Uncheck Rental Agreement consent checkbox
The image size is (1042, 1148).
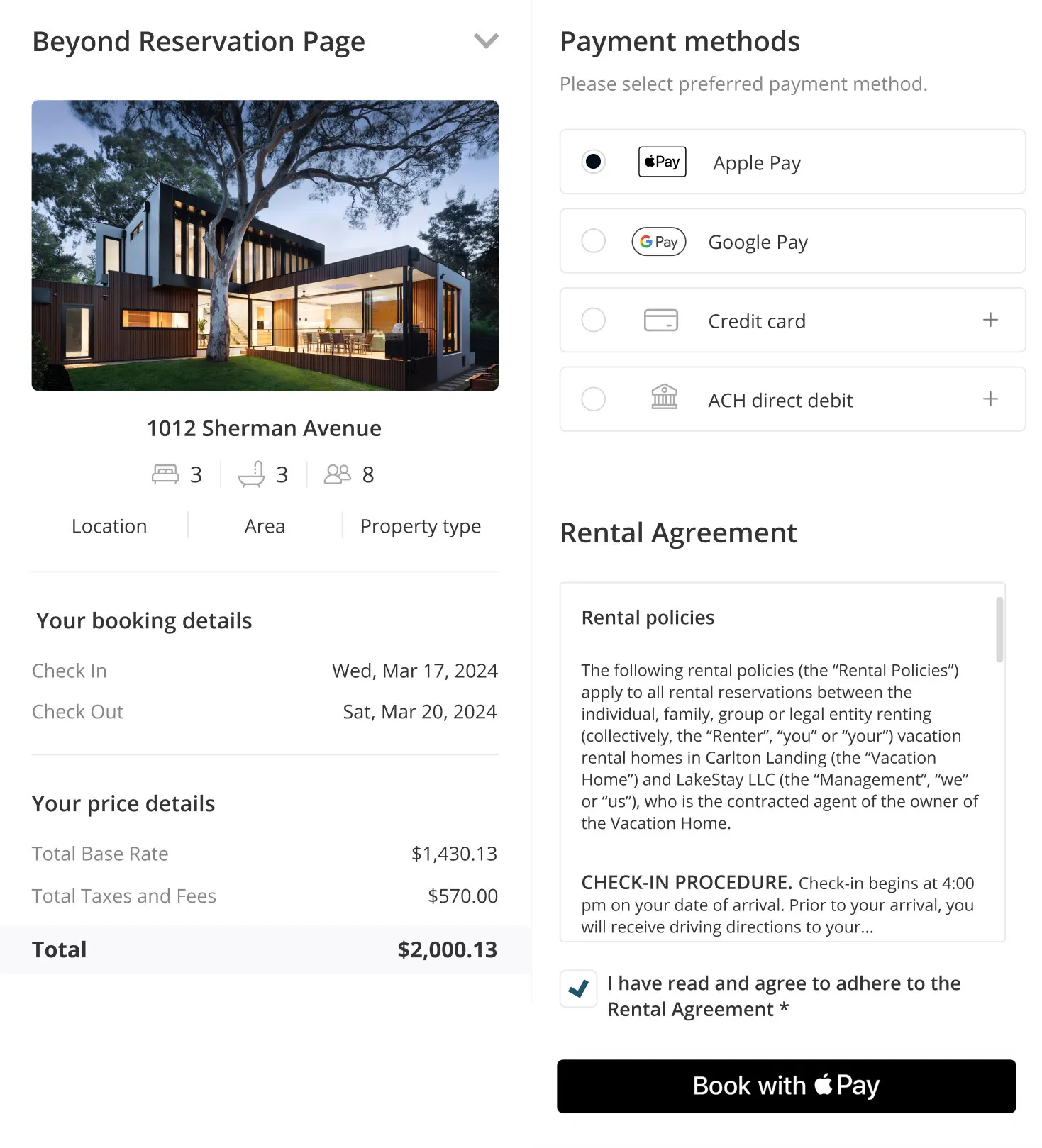pos(578,988)
